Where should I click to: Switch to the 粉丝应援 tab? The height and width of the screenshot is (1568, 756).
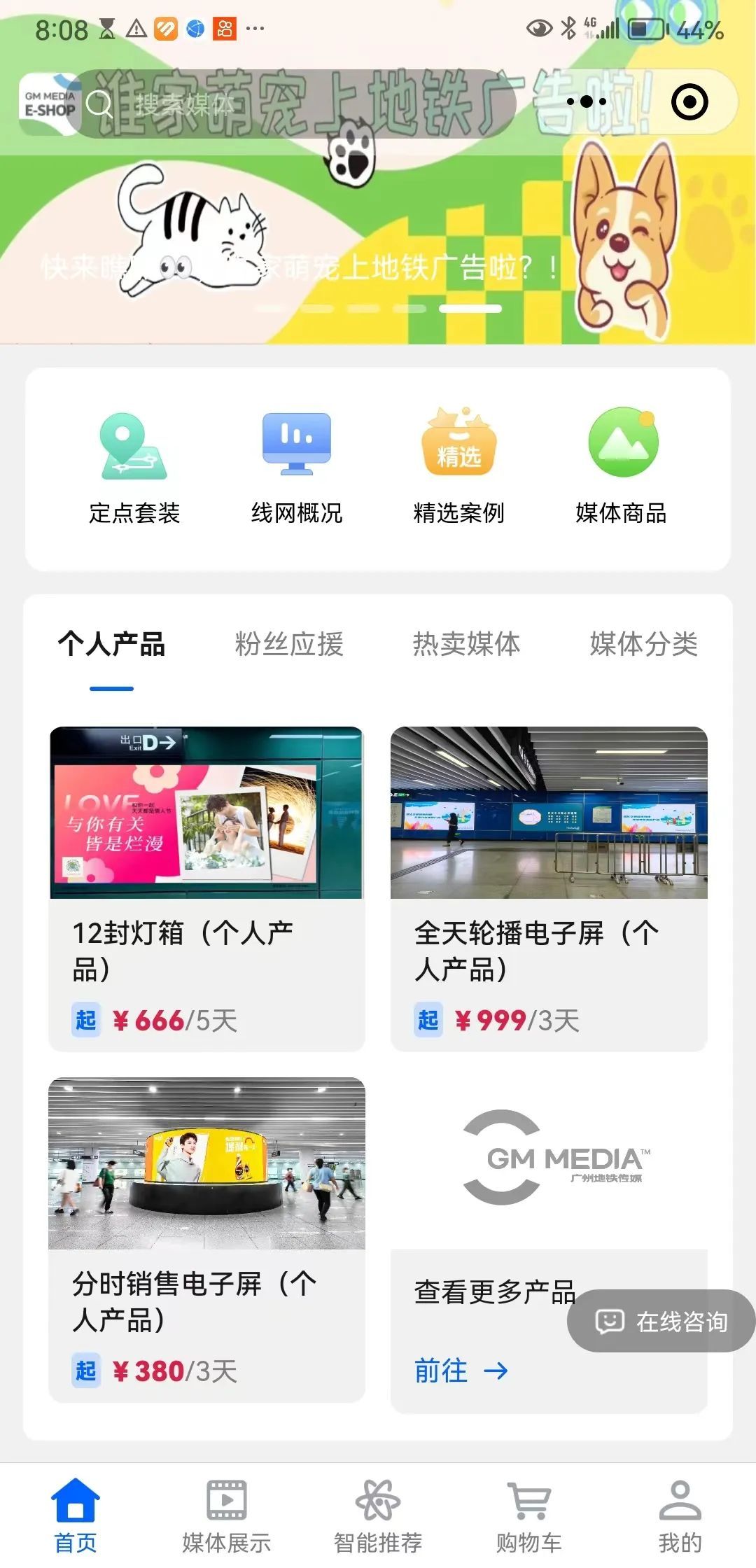pyautogui.click(x=289, y=645)
